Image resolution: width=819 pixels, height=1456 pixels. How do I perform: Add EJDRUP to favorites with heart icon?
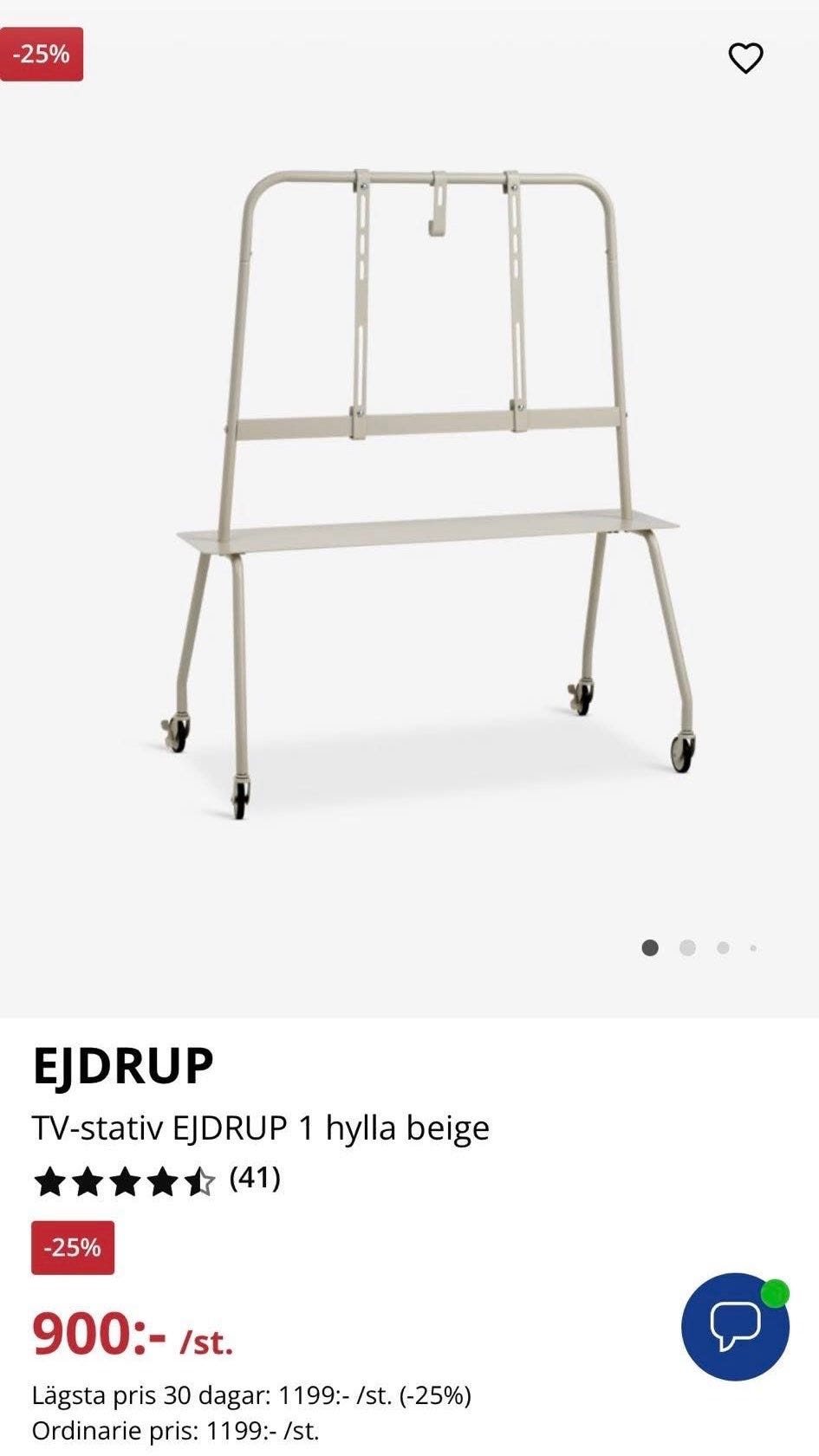[745, 58]
